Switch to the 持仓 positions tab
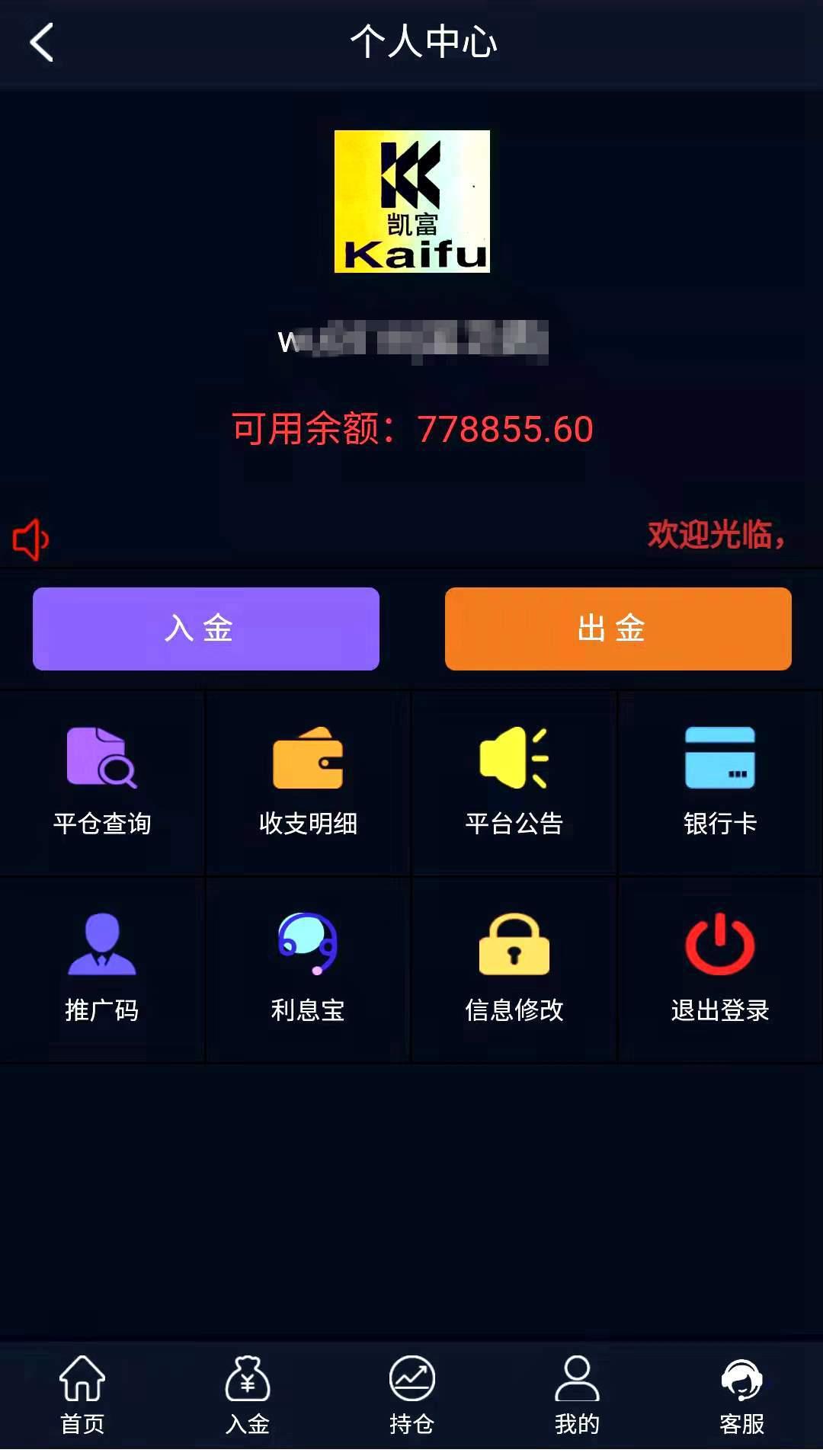 click(411, 1394)
